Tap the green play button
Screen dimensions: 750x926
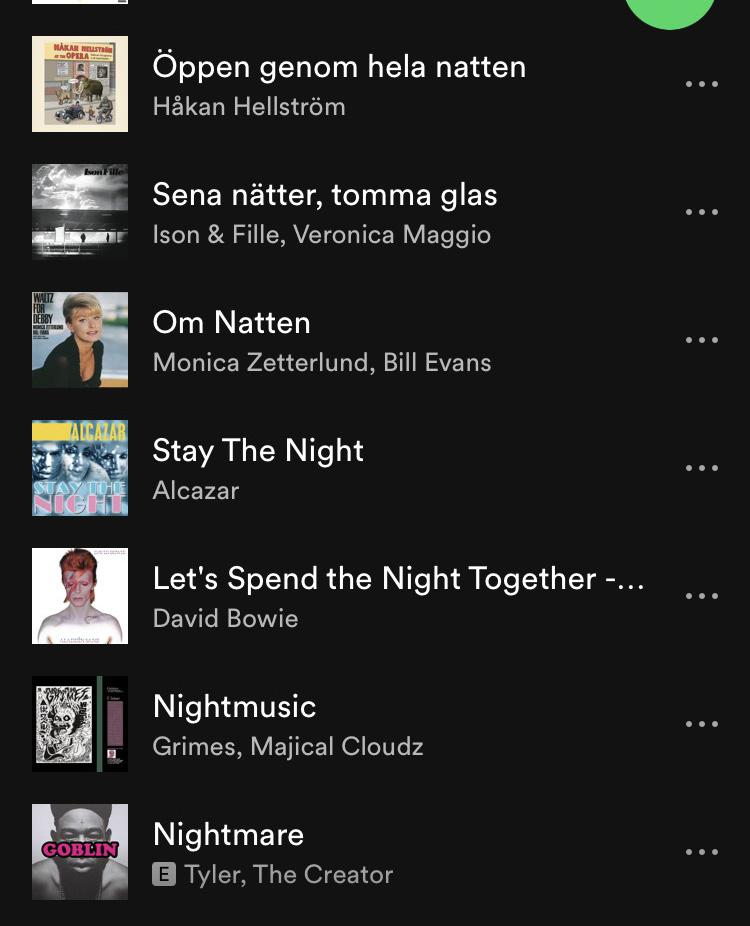tap(670, 10)
